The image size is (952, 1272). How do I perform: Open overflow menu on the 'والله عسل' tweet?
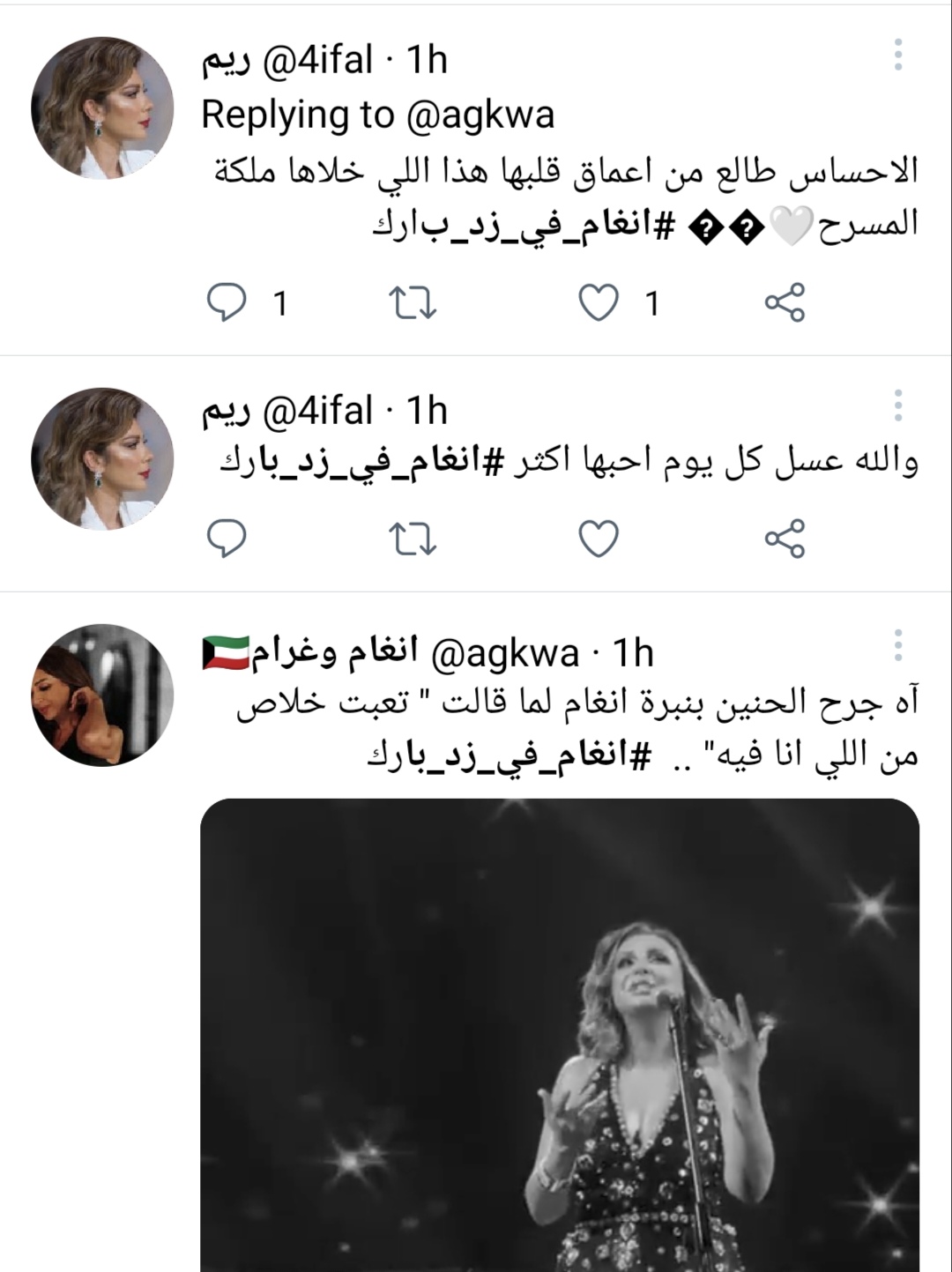tap(897, 405)
